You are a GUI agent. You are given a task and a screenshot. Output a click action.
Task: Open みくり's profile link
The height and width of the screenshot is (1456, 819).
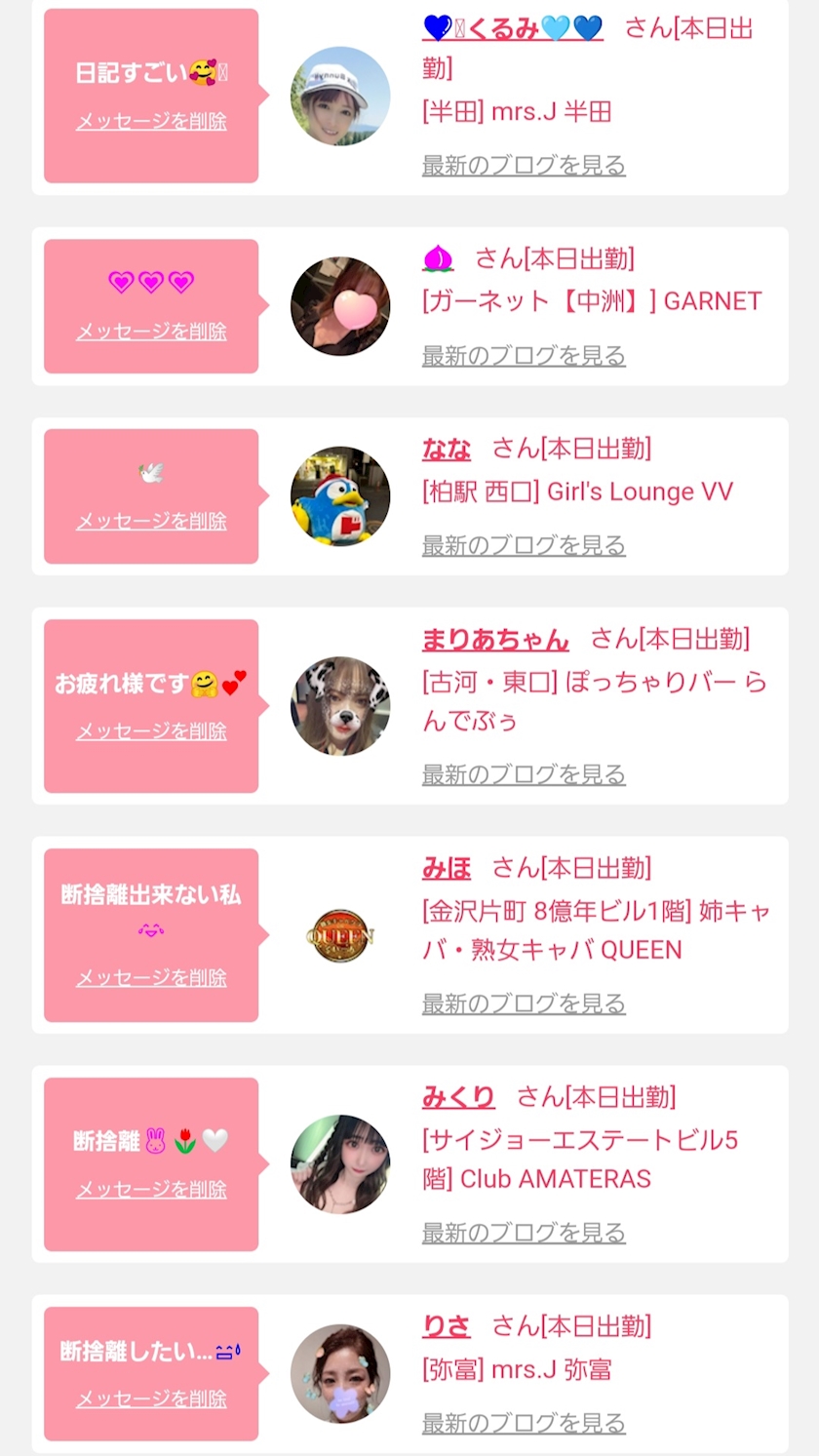[458, 1097]
